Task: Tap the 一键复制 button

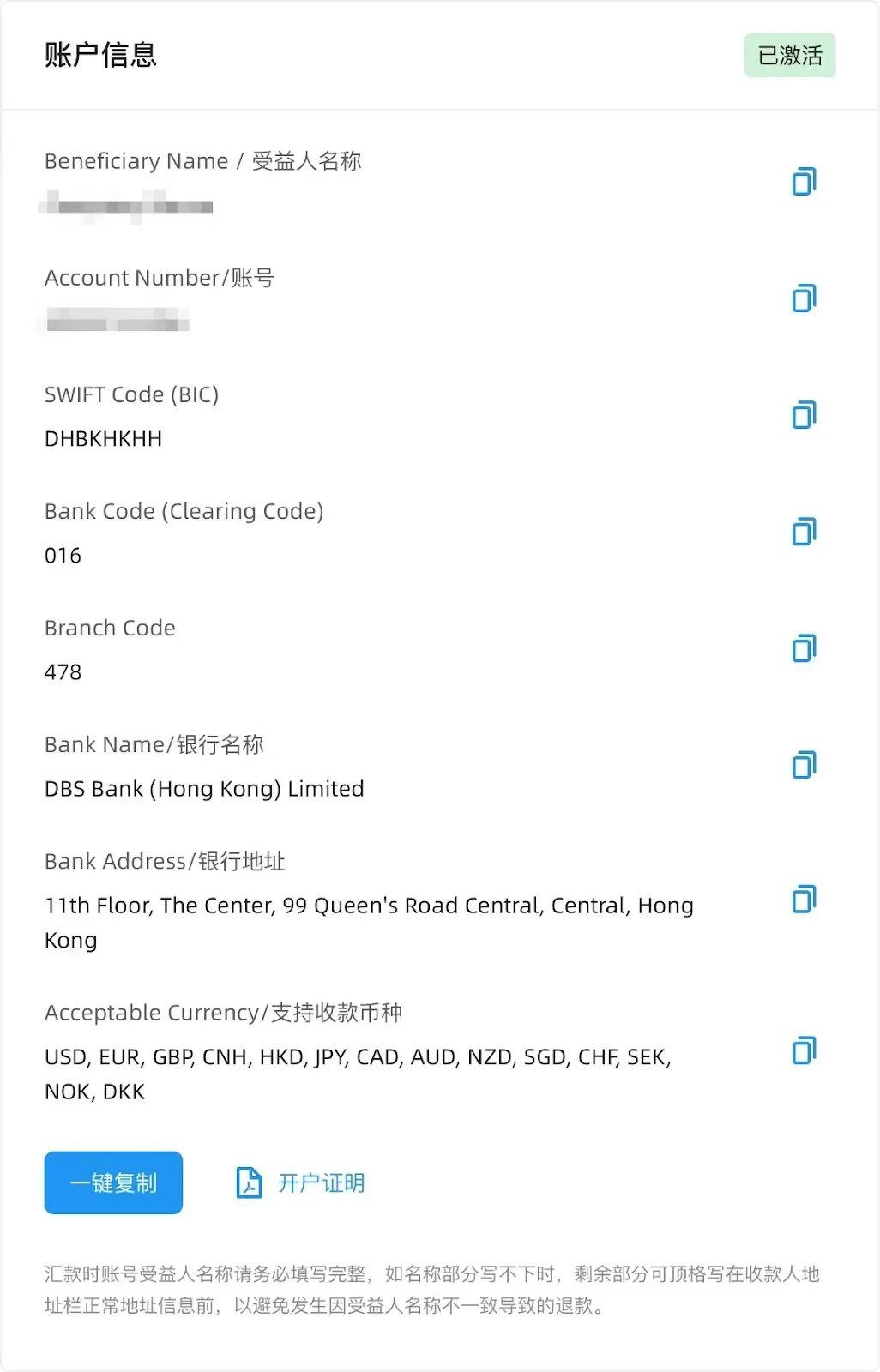Action: pos(113,1182)
